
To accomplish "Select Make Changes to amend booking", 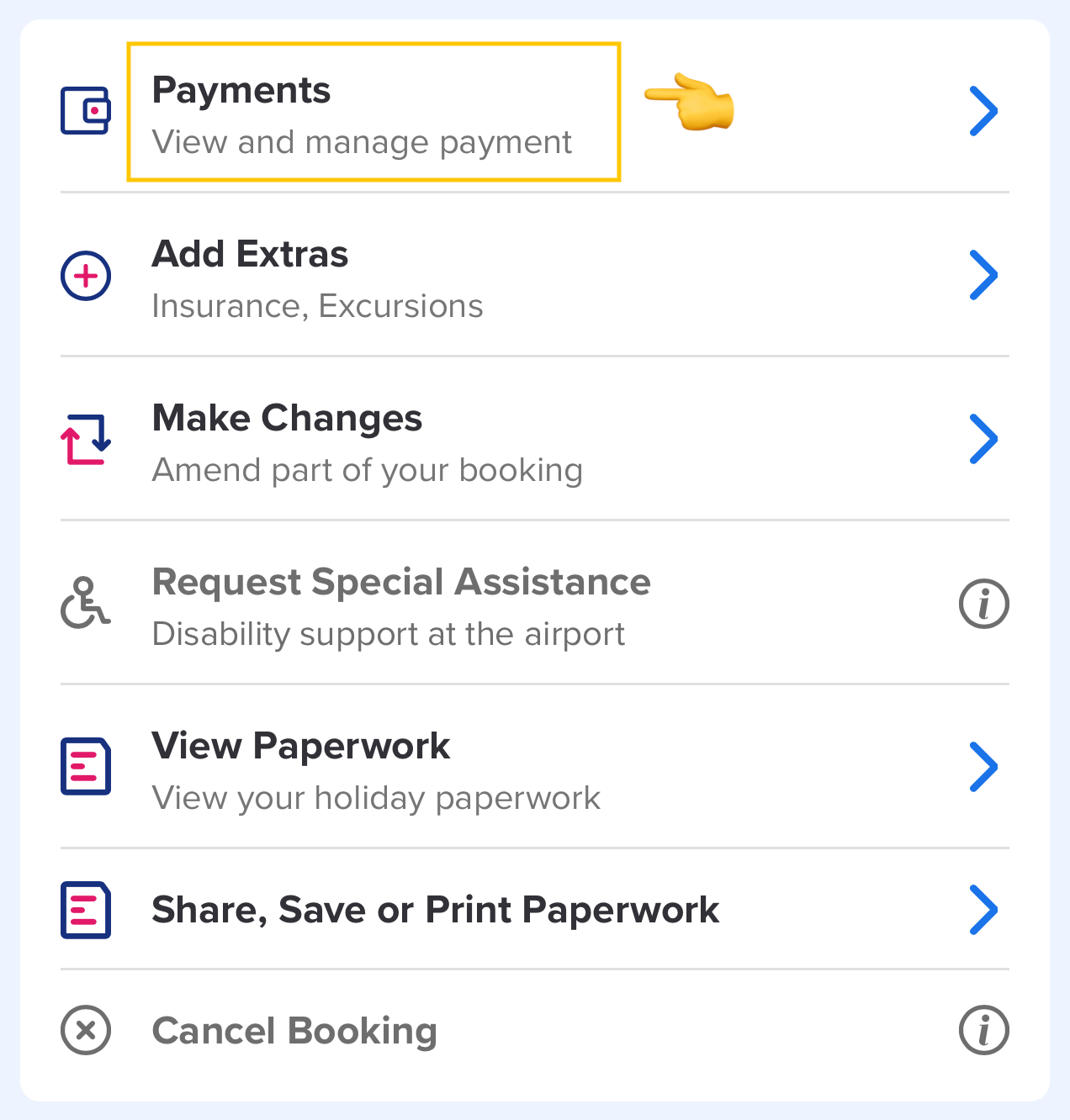I will [368, 442].
